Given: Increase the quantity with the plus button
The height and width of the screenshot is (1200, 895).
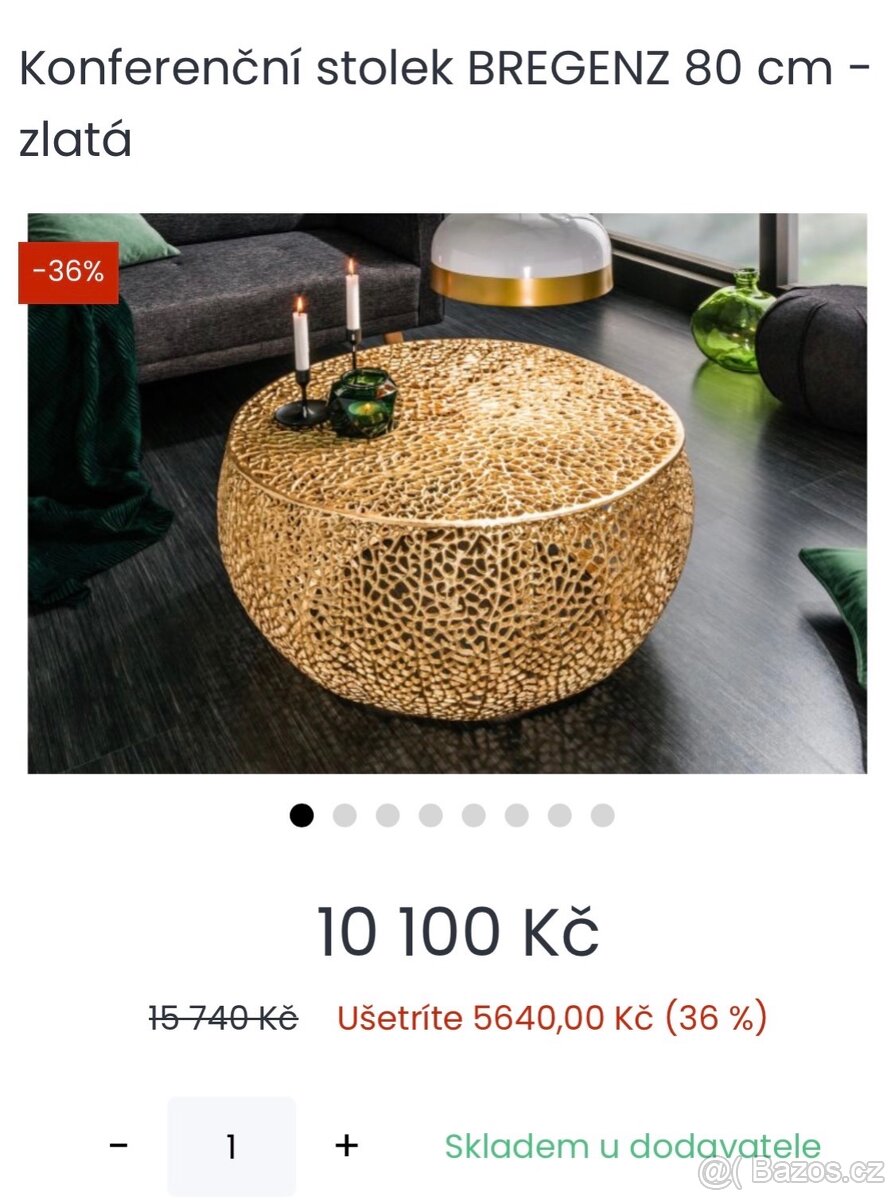Looking at the screenshot, I should click(346, 1146).
